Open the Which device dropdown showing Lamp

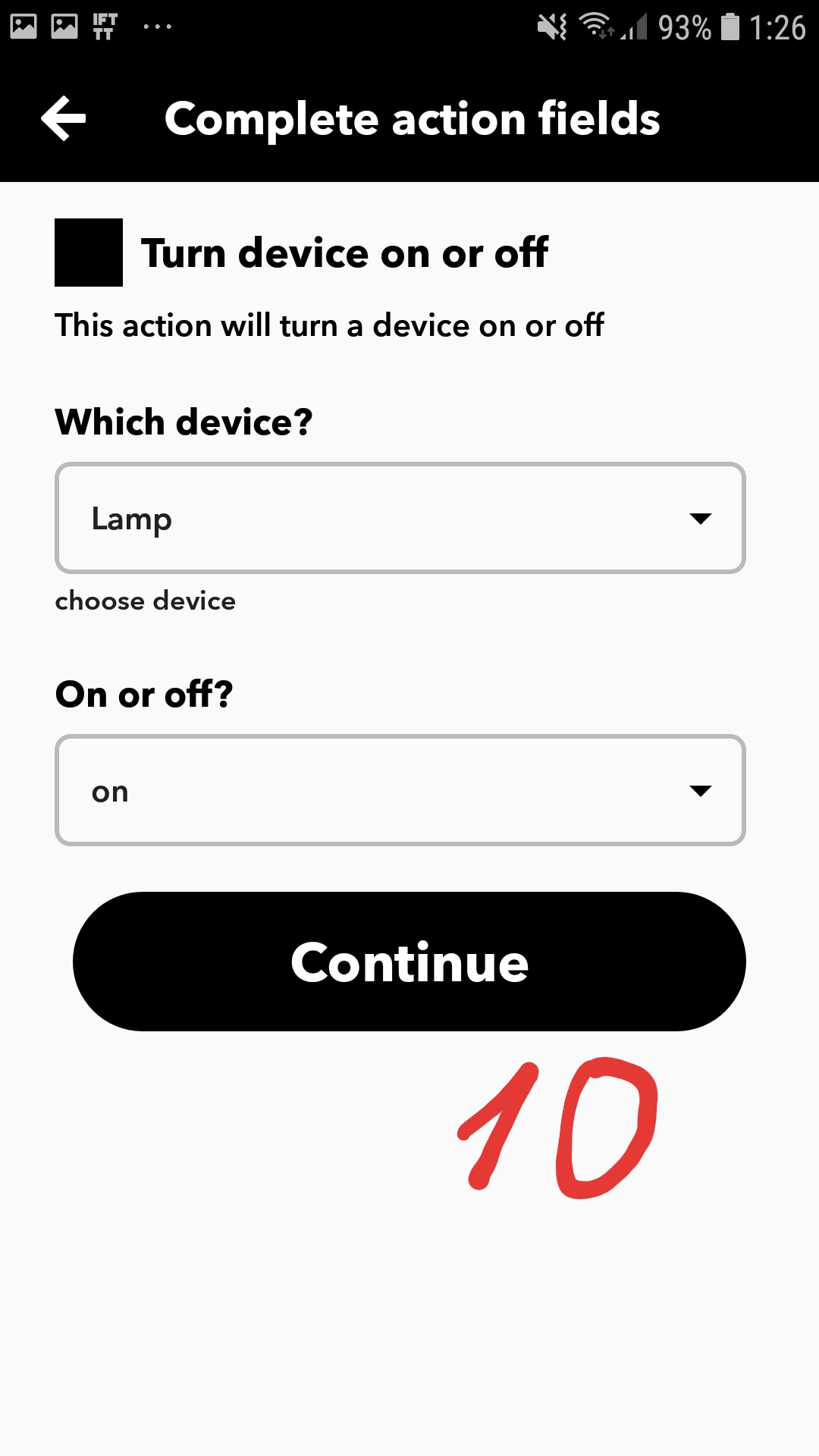tap(400, 519)
